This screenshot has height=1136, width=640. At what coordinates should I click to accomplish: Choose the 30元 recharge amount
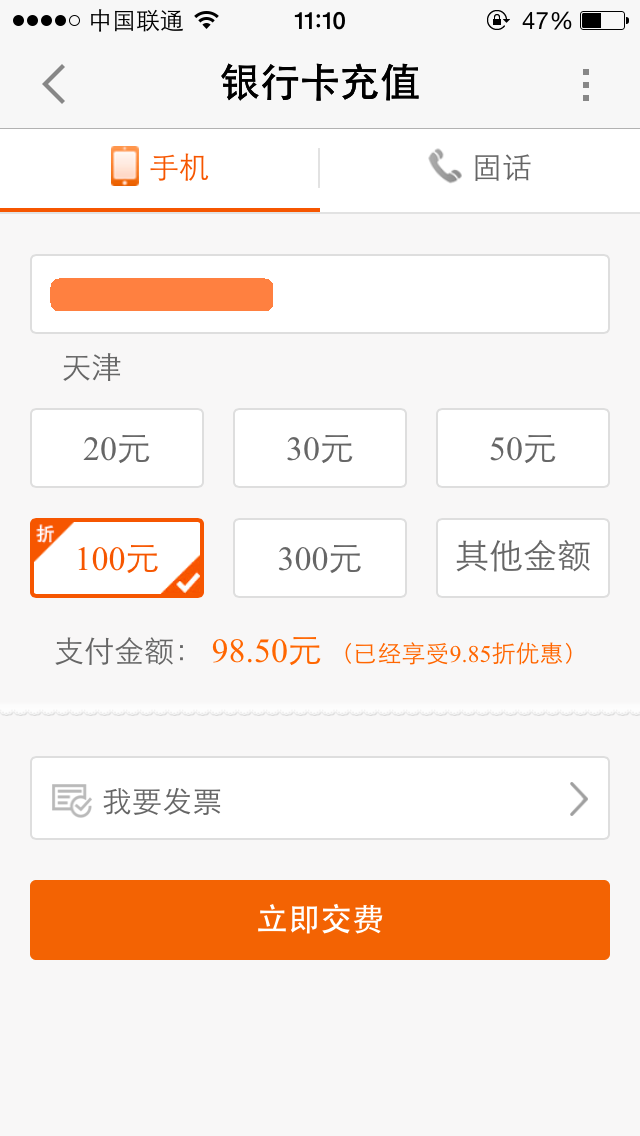tap(320, 448)
